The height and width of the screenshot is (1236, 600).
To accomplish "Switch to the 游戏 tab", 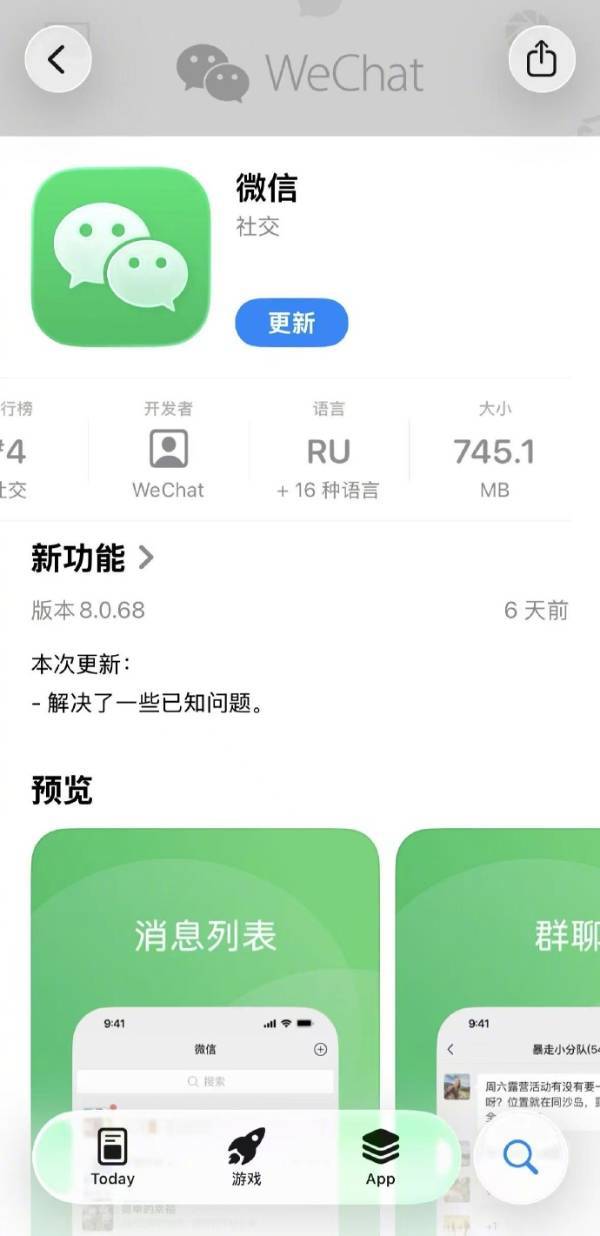I will tap(246, 1157).
